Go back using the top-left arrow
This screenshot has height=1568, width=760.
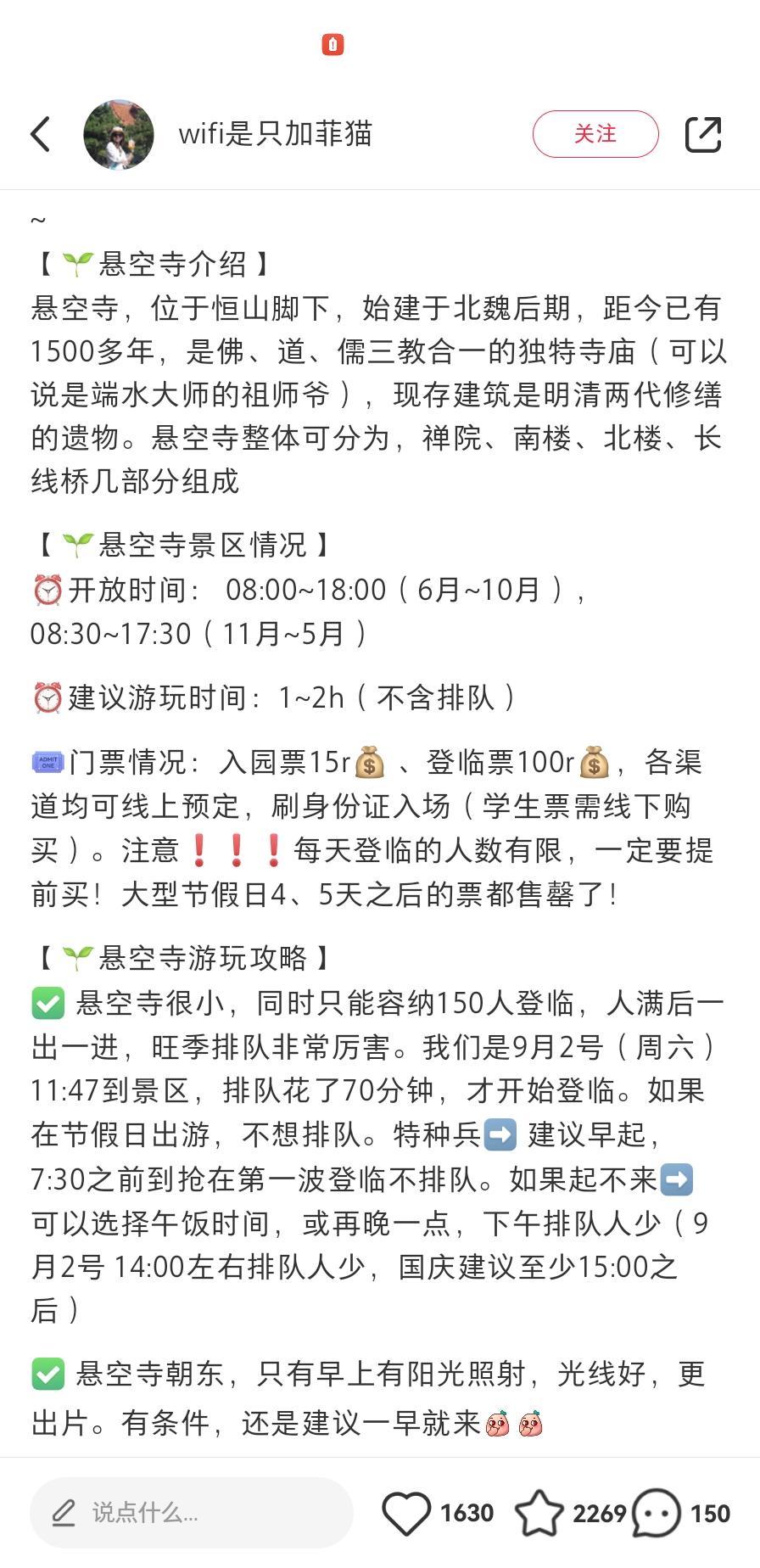pyautogui.click(x=41, y=134)
